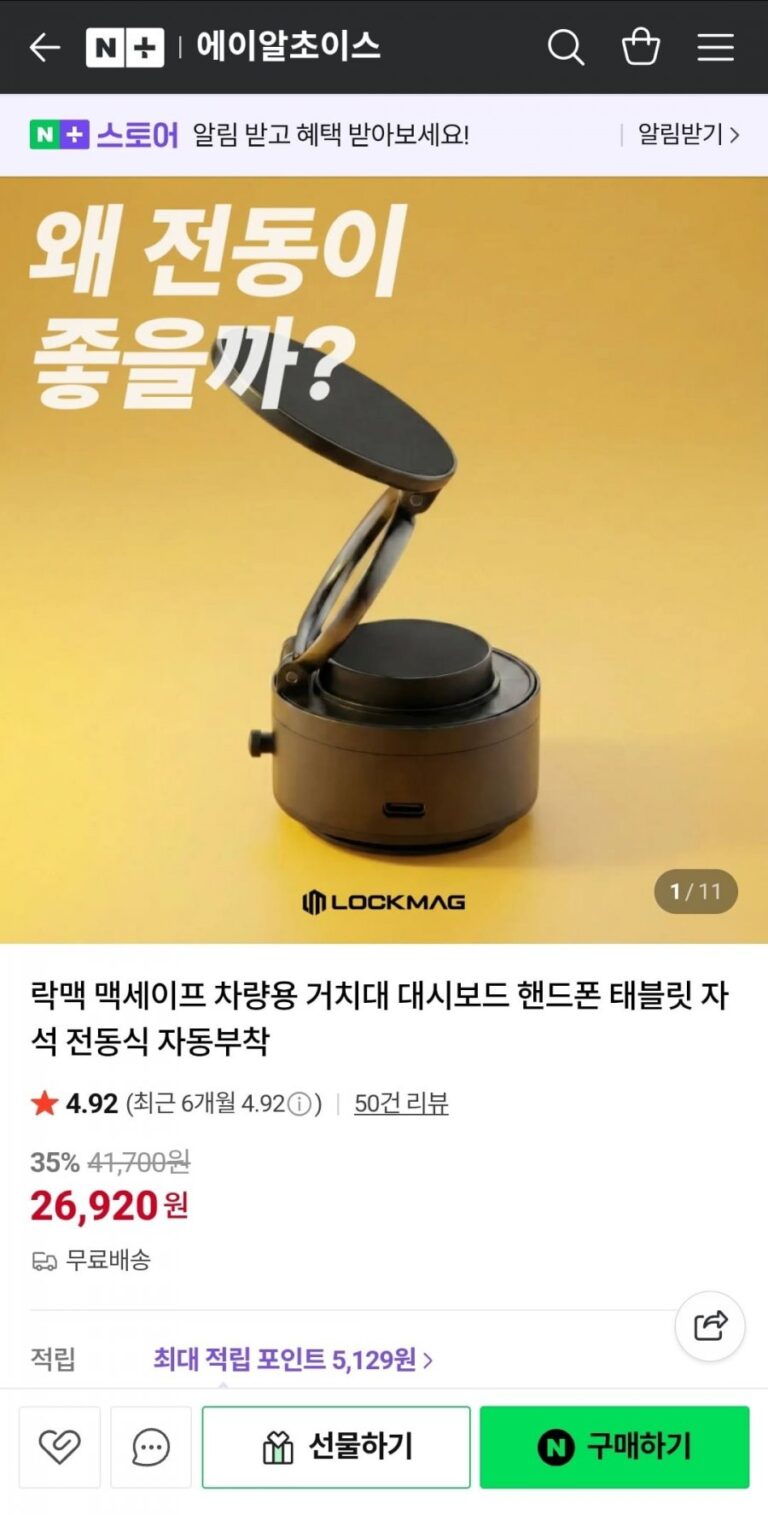Open the shopping cart
The width and height of the screenshot is (768, 1515).
pos(641,47)
